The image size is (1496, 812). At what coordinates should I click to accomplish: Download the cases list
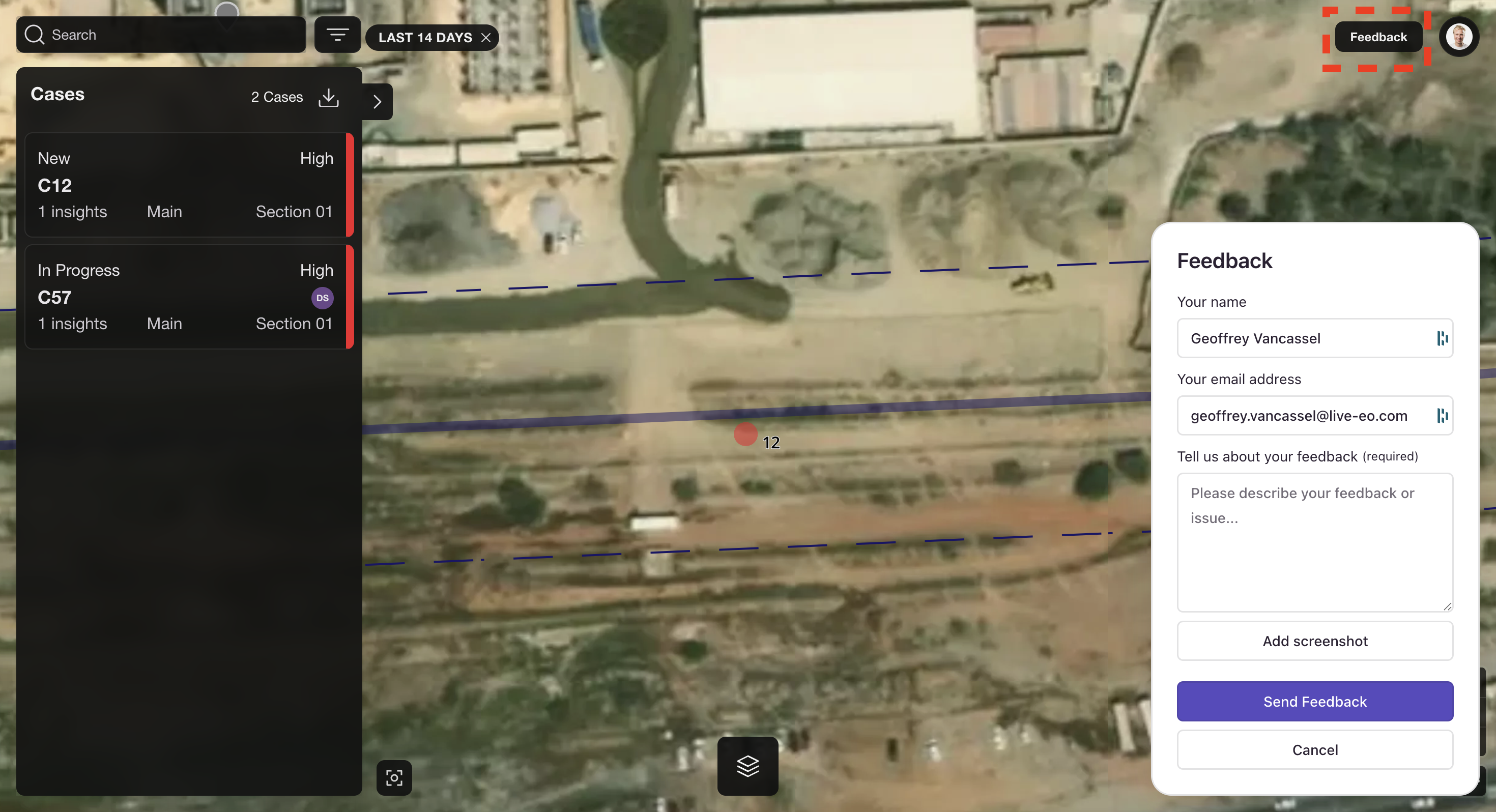329,97
